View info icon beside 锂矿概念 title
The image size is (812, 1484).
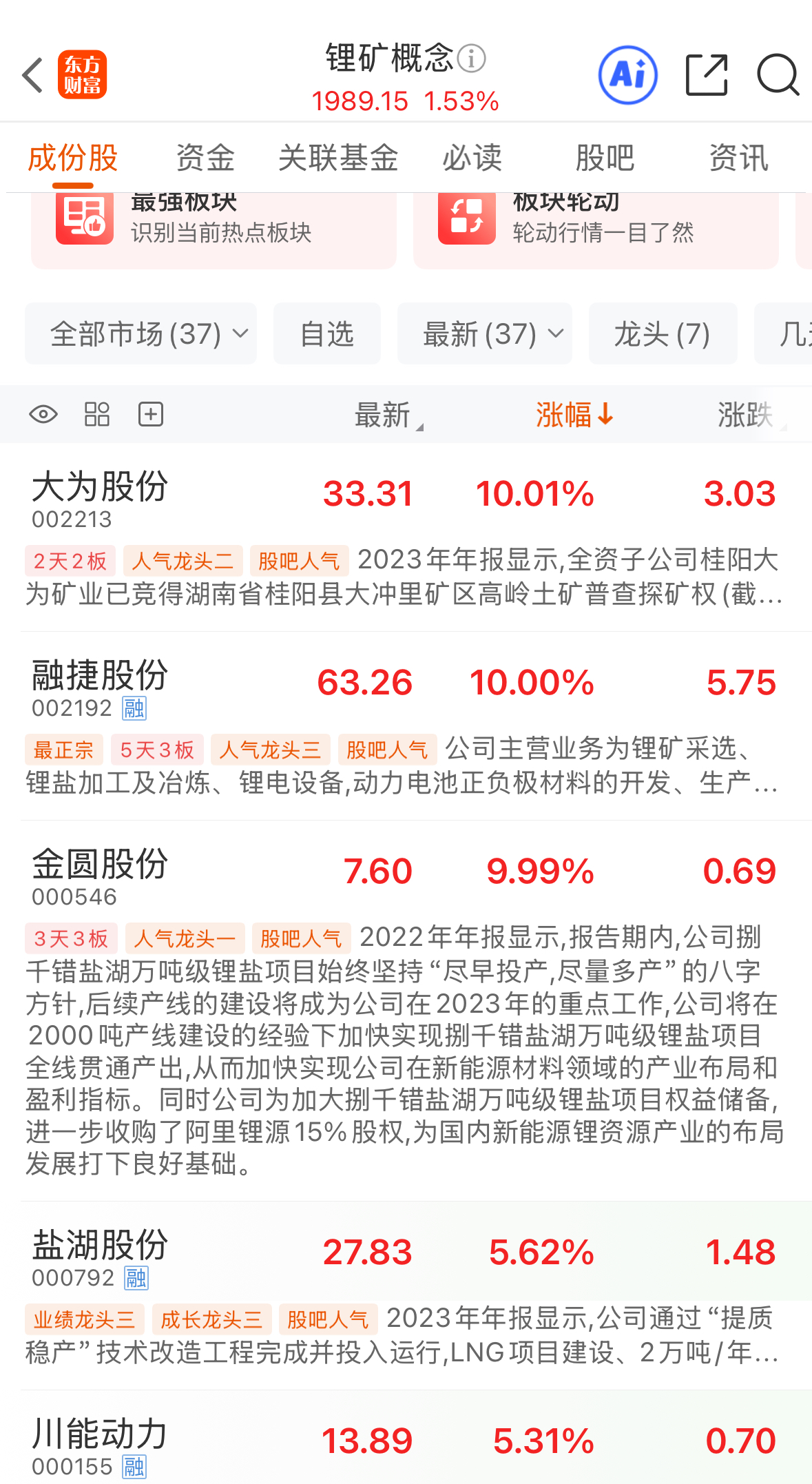point(472,59)
